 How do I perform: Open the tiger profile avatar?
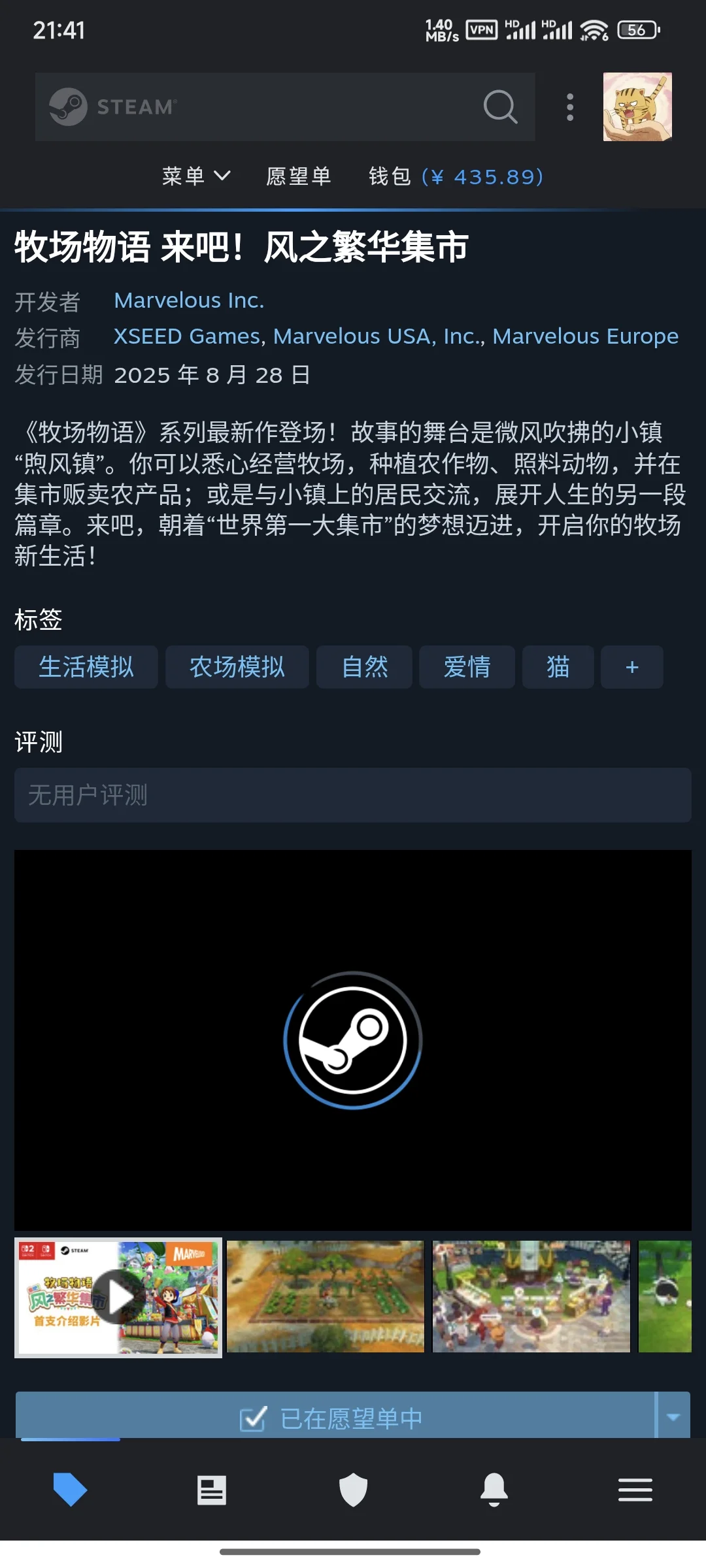(637, 107)
